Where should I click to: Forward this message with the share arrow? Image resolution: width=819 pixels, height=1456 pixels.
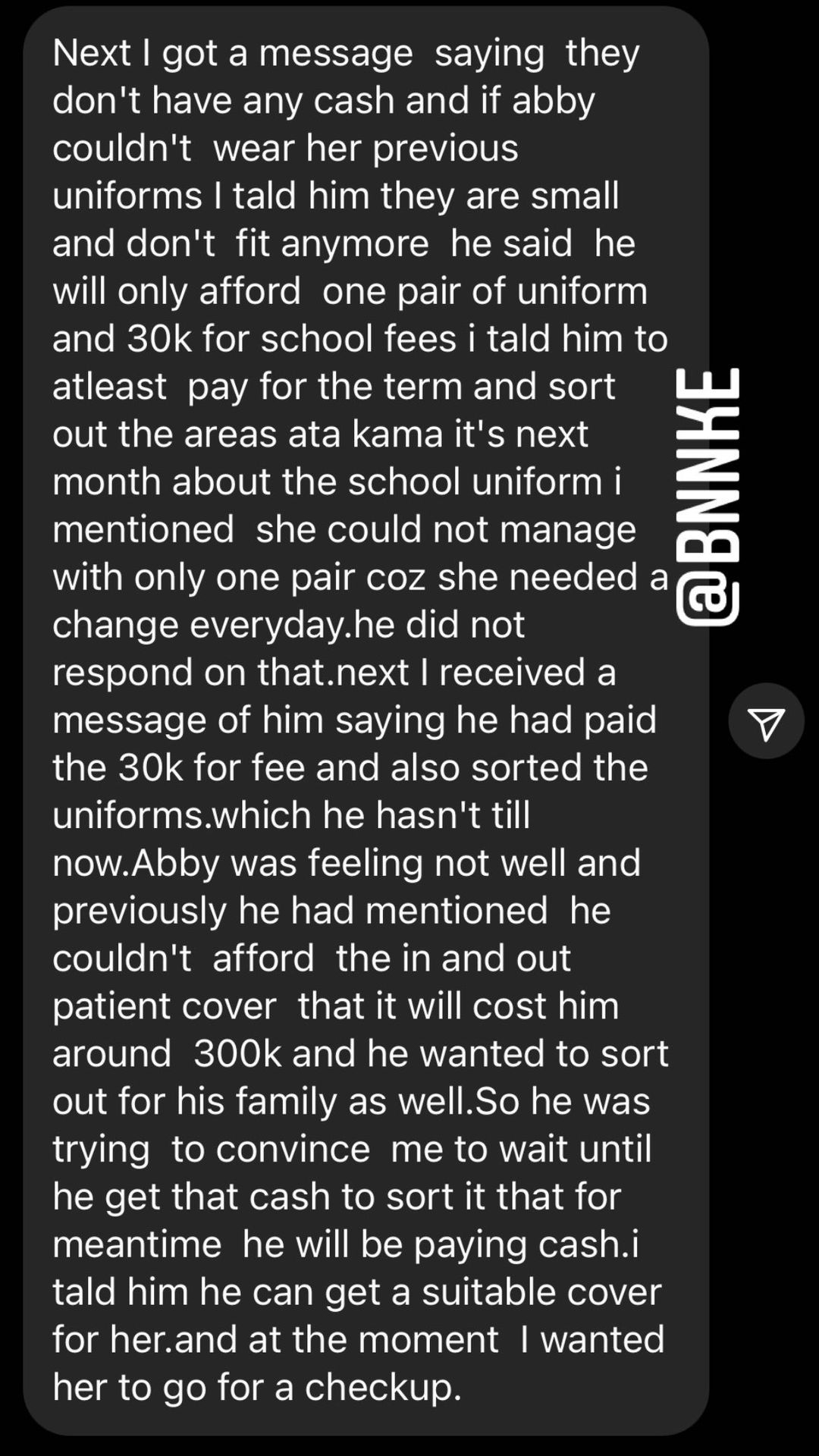pyautogui.click(x=766, y=721)
